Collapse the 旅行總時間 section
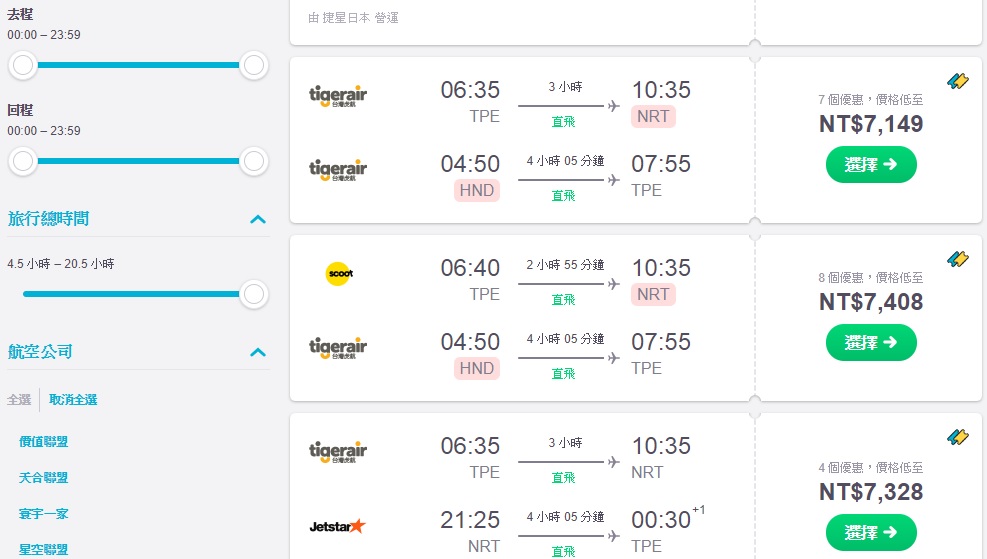987x559 pixels. [258, 219]
